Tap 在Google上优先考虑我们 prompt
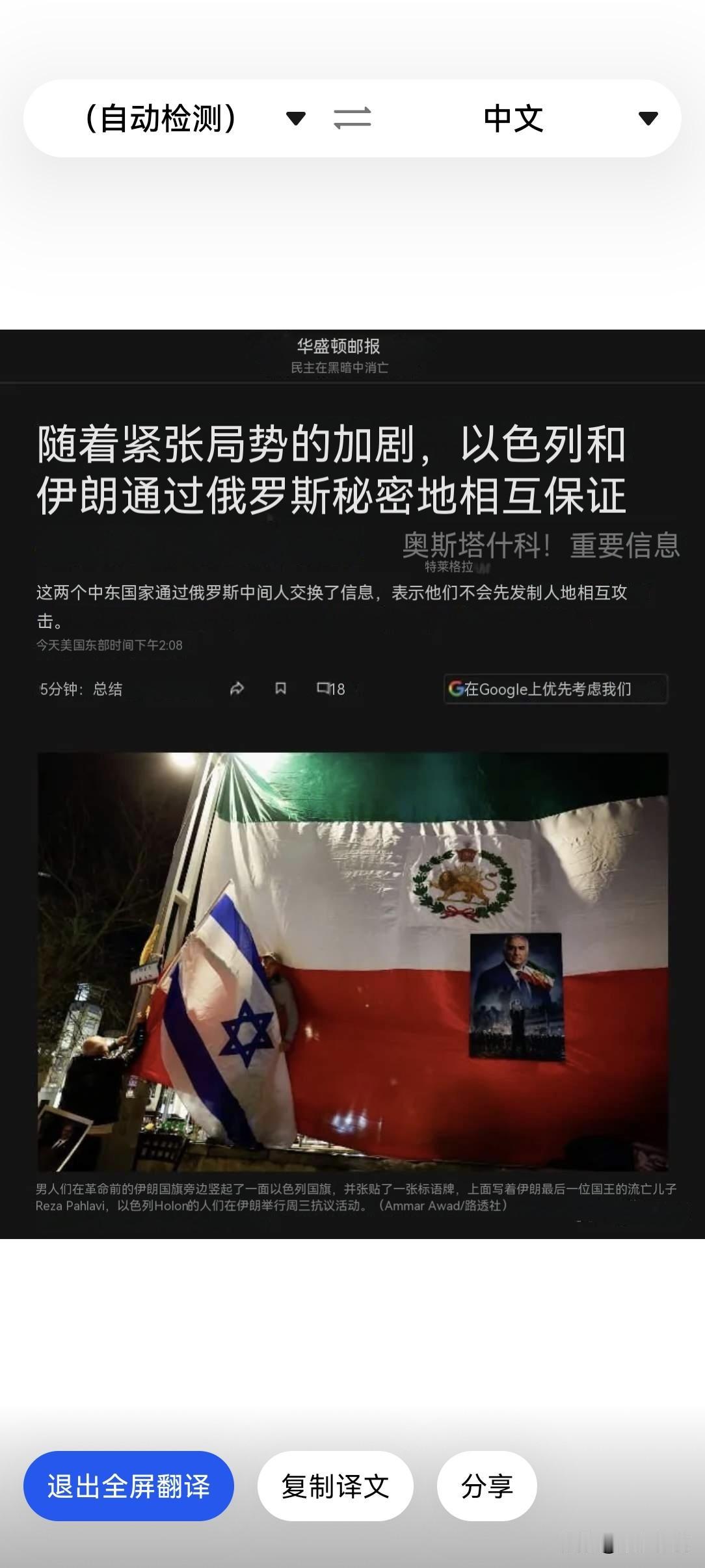 556,690
